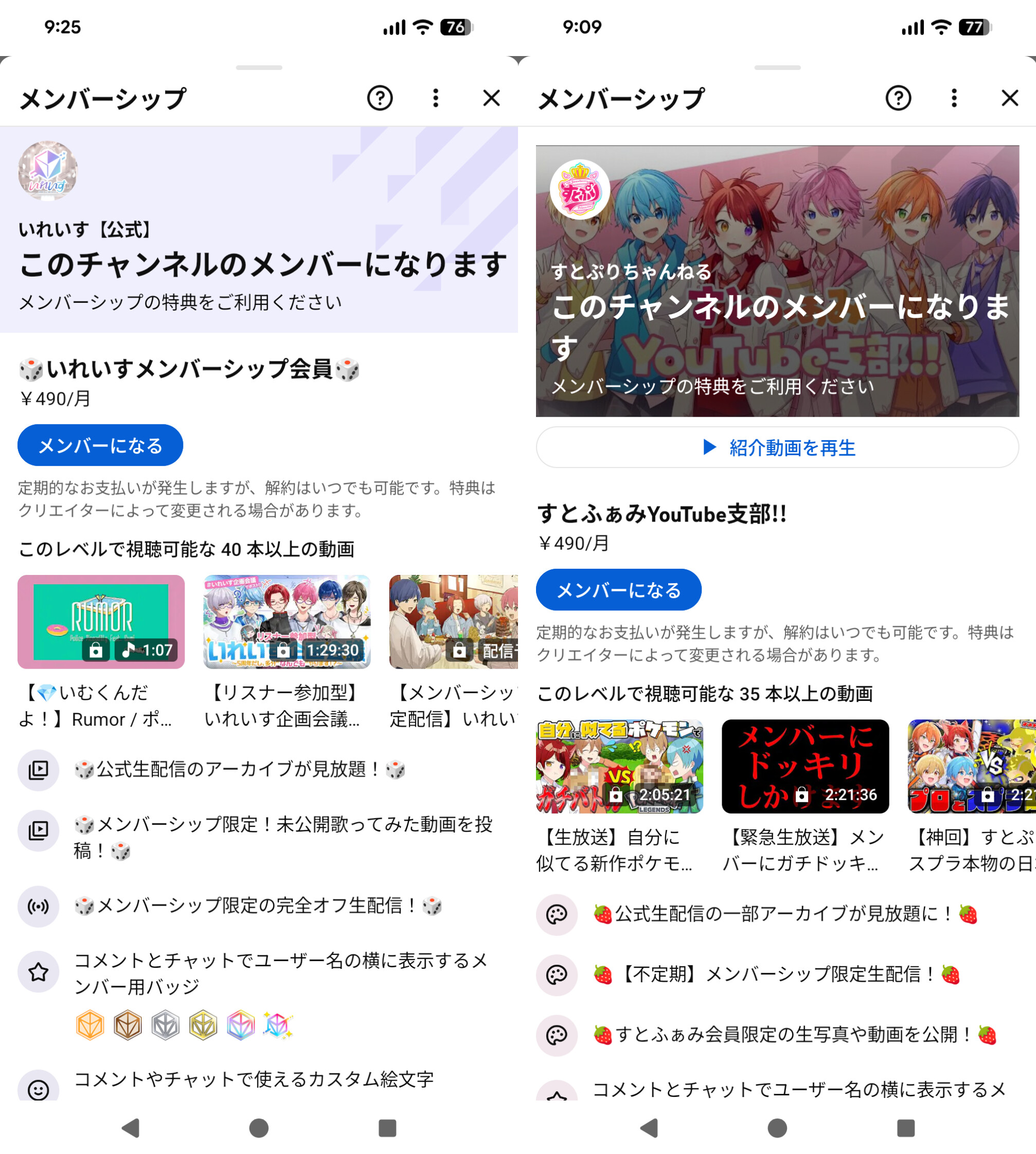Play the すとぷり intro video (紹介動画を再生)

[x=777, y=447]
